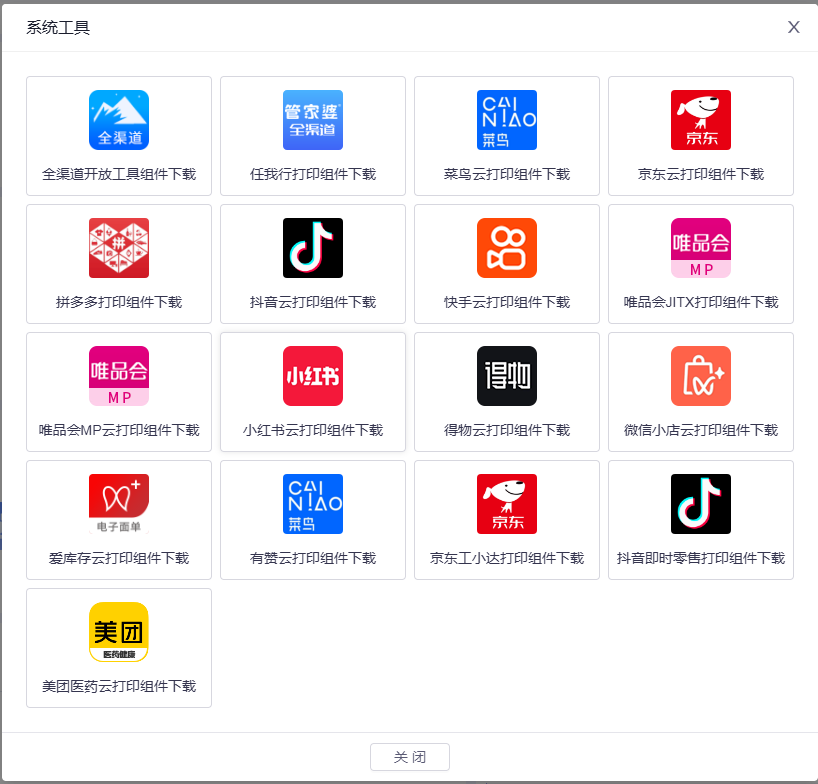This screenshot has height=784, width=818.
Task: Open 京东工小达打印组件下载 card
Action: (507, 520)
